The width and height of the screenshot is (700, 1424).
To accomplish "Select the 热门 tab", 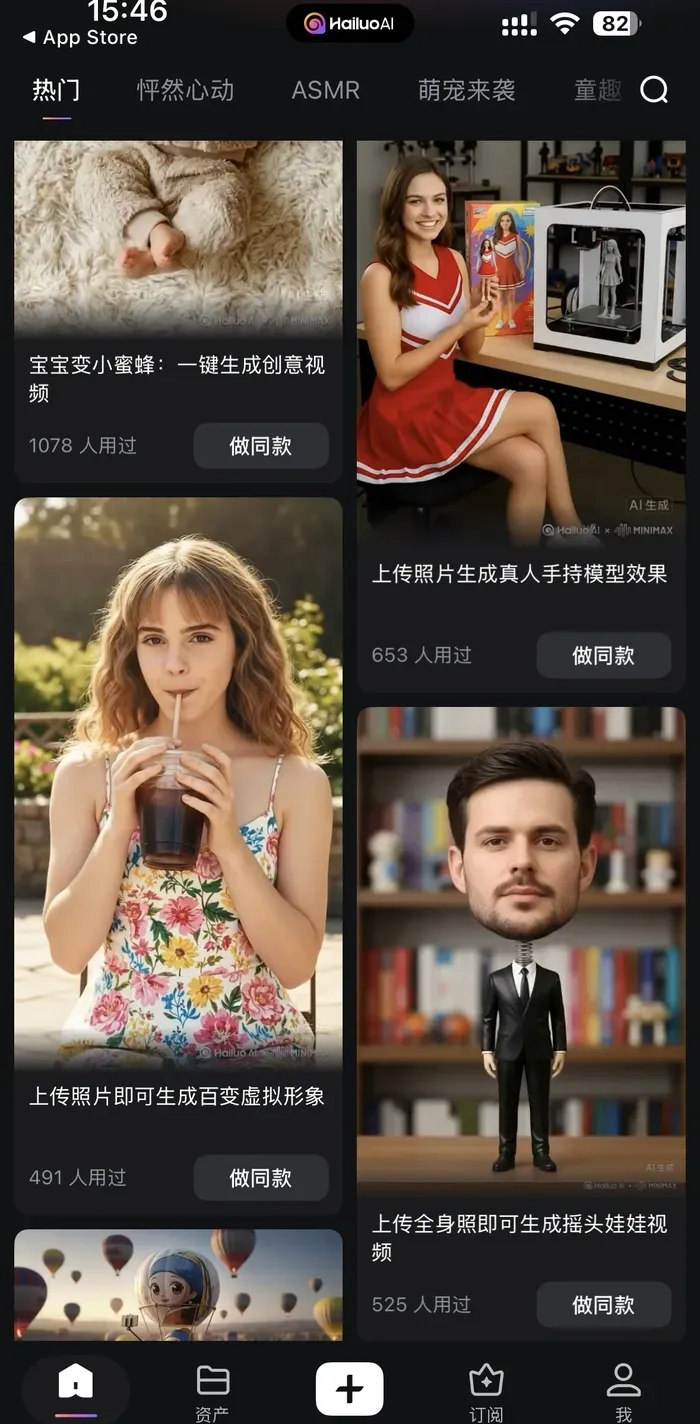I will coord(56,90).
